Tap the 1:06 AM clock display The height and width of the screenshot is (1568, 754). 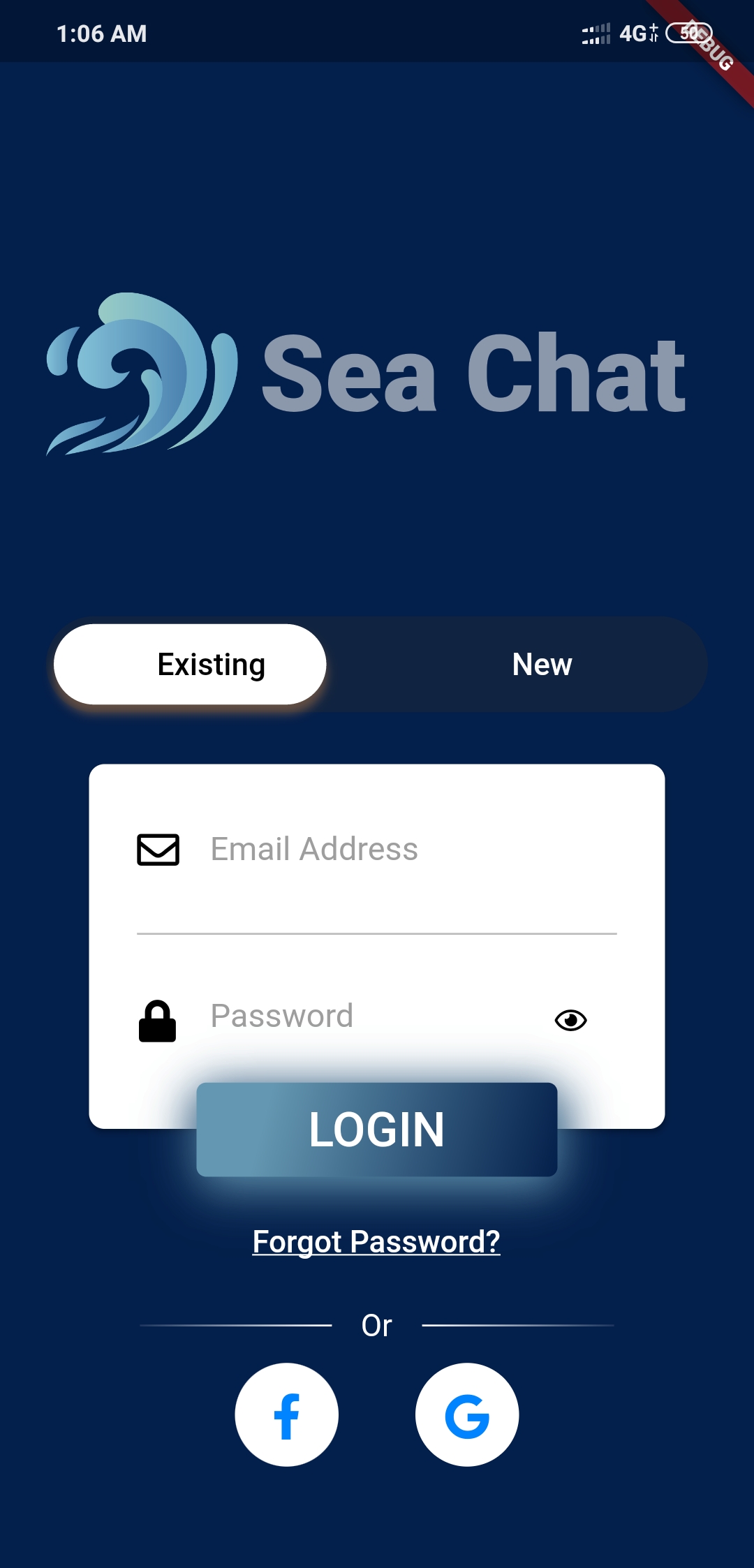pos(102,34)
